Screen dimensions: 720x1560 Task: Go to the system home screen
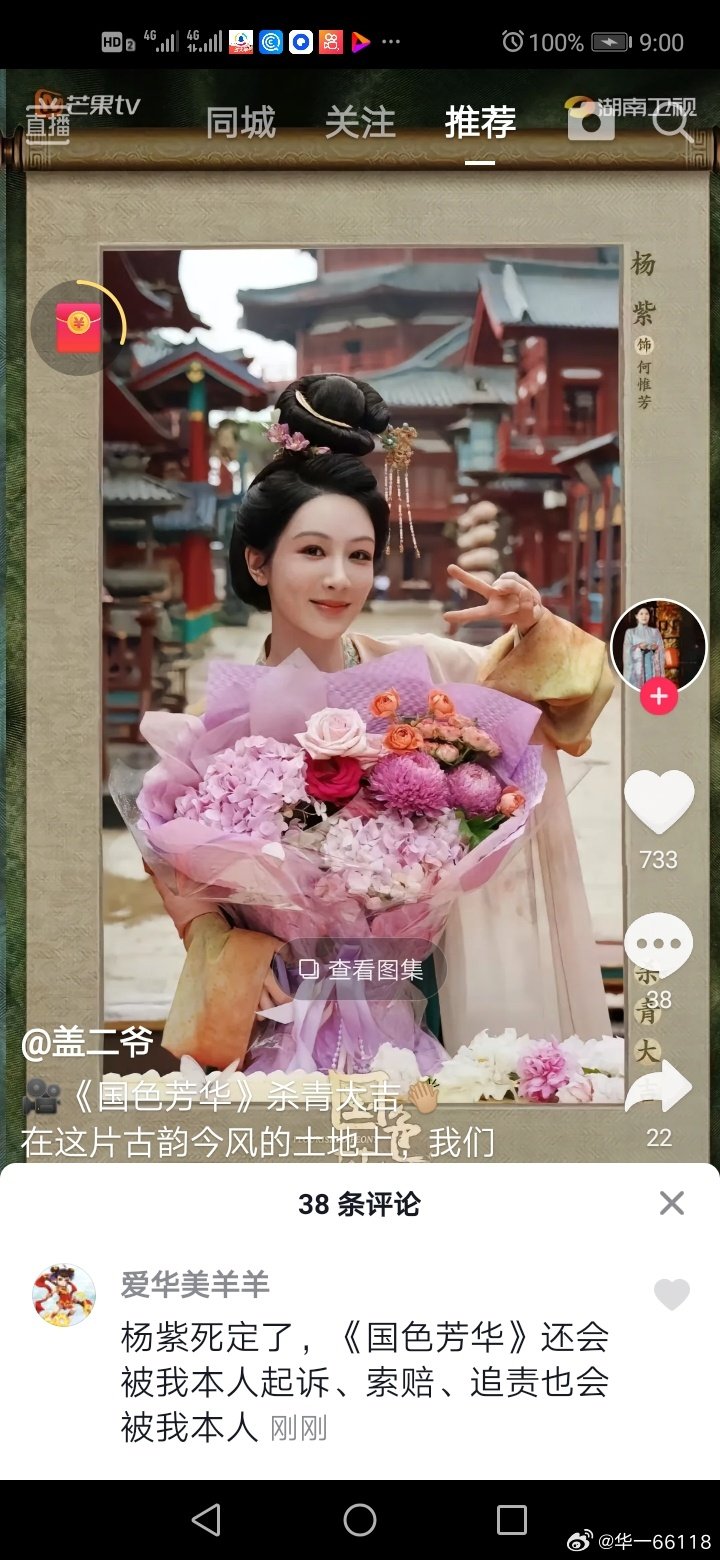pyautogui.click(x=360, y=1520)
